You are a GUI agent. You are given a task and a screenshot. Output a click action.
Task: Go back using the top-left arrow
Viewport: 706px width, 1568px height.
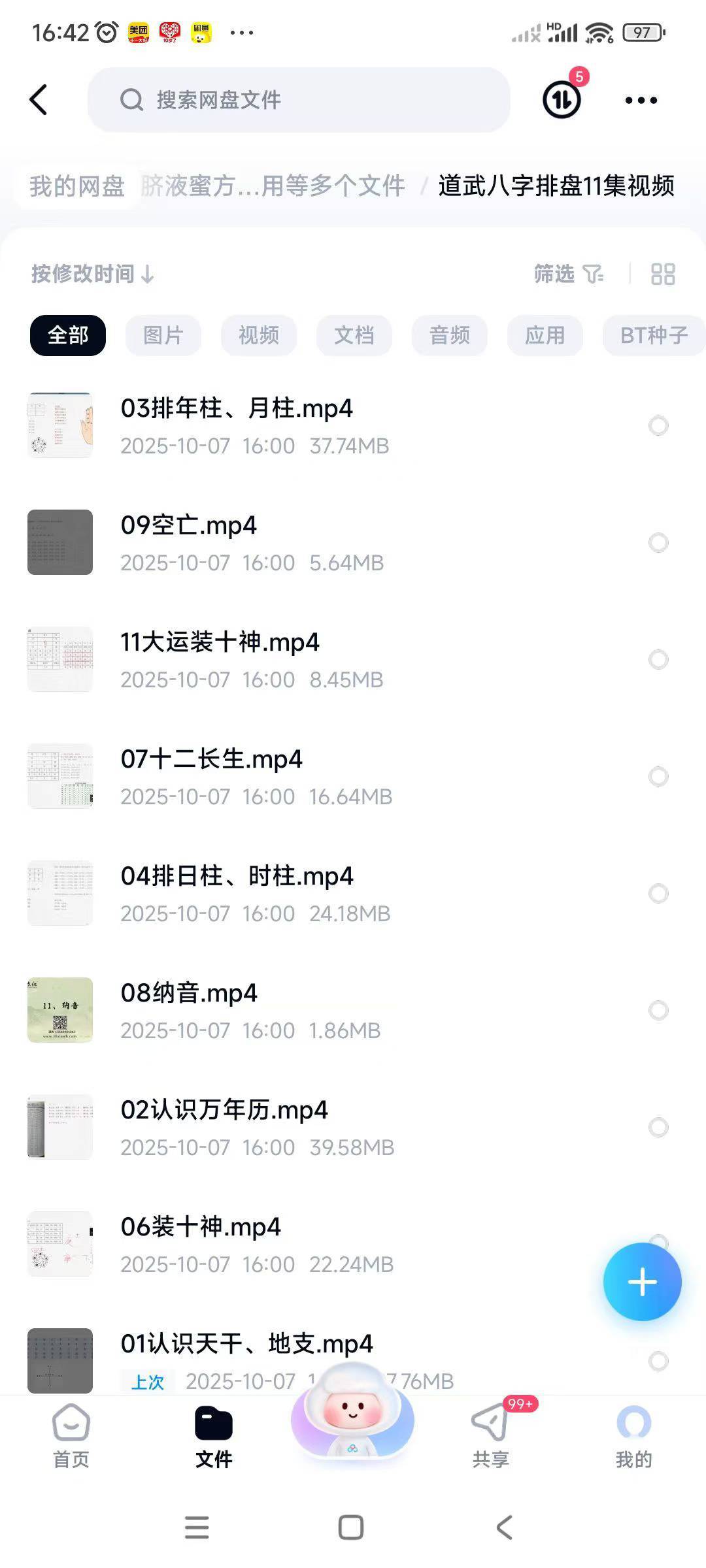coord(39,100)
